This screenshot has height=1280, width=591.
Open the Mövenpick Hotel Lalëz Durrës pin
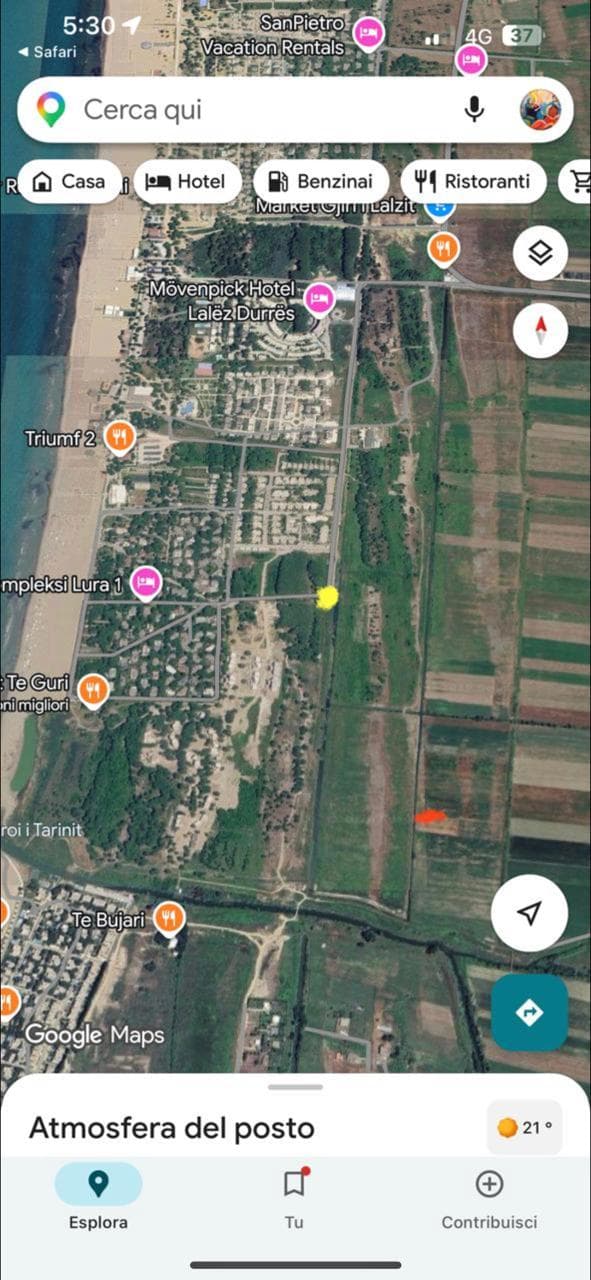(319, 297)
